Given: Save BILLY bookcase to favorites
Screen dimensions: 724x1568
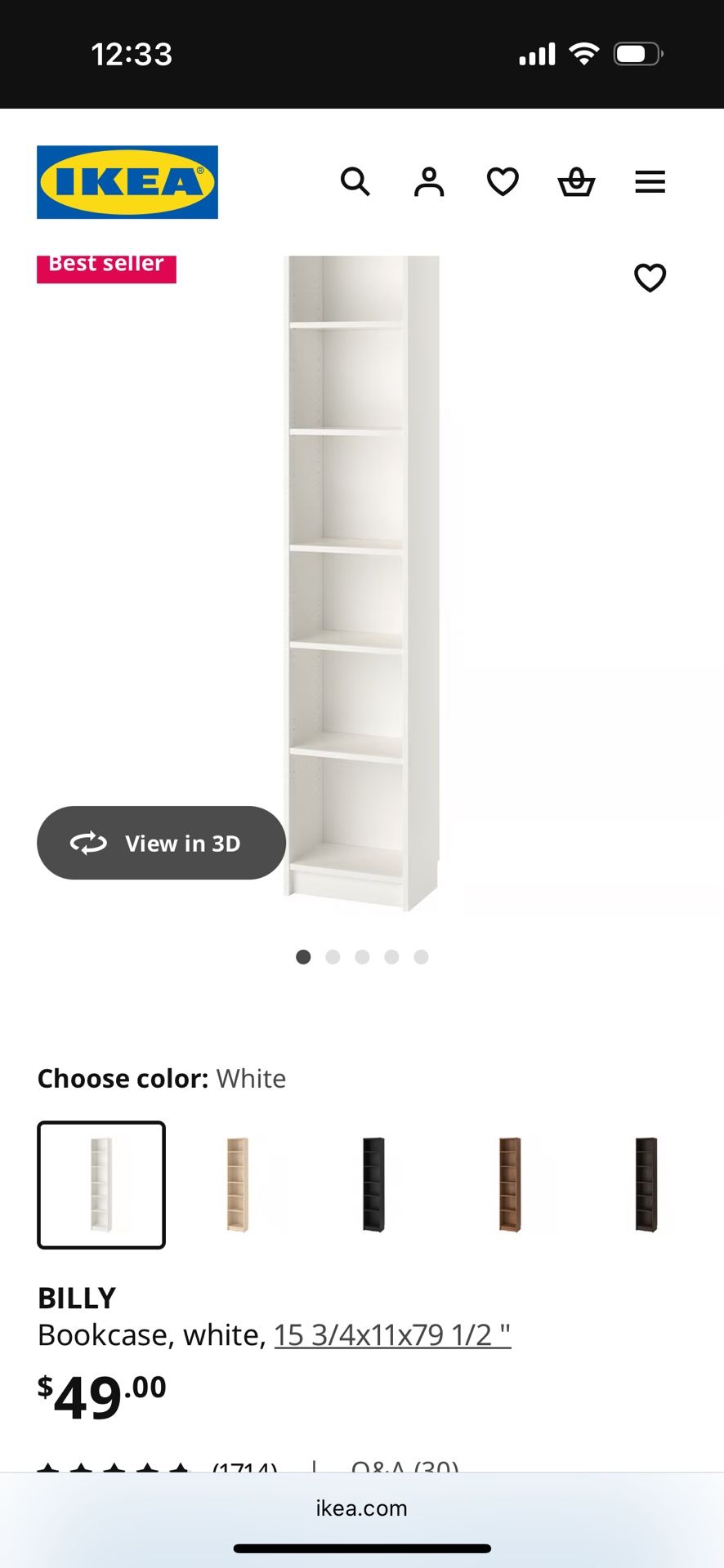Looking at the screenshot, I should click(x=650, y=278).
